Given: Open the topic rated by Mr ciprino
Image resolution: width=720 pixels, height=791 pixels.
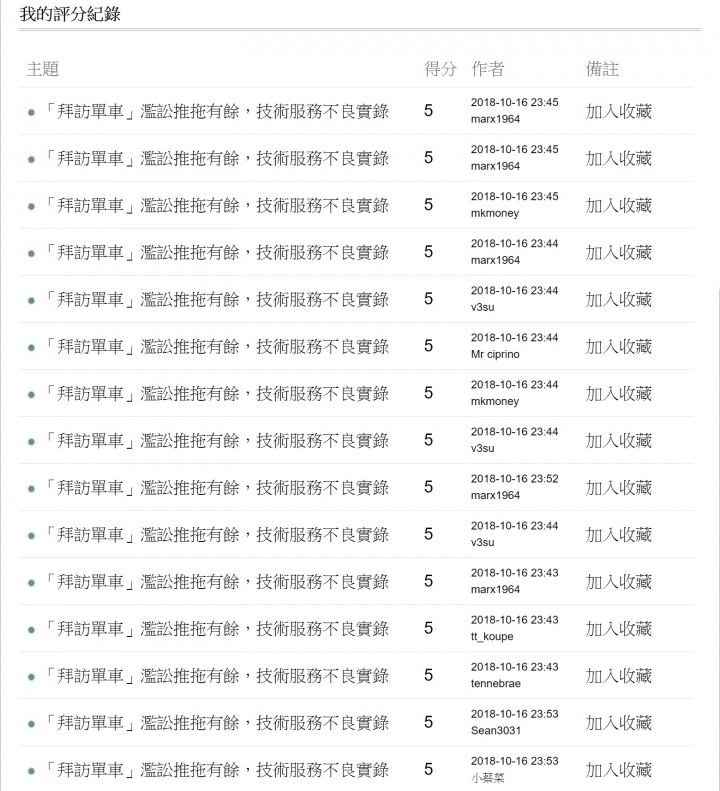Looking at the screenshot, I should 216,347.
